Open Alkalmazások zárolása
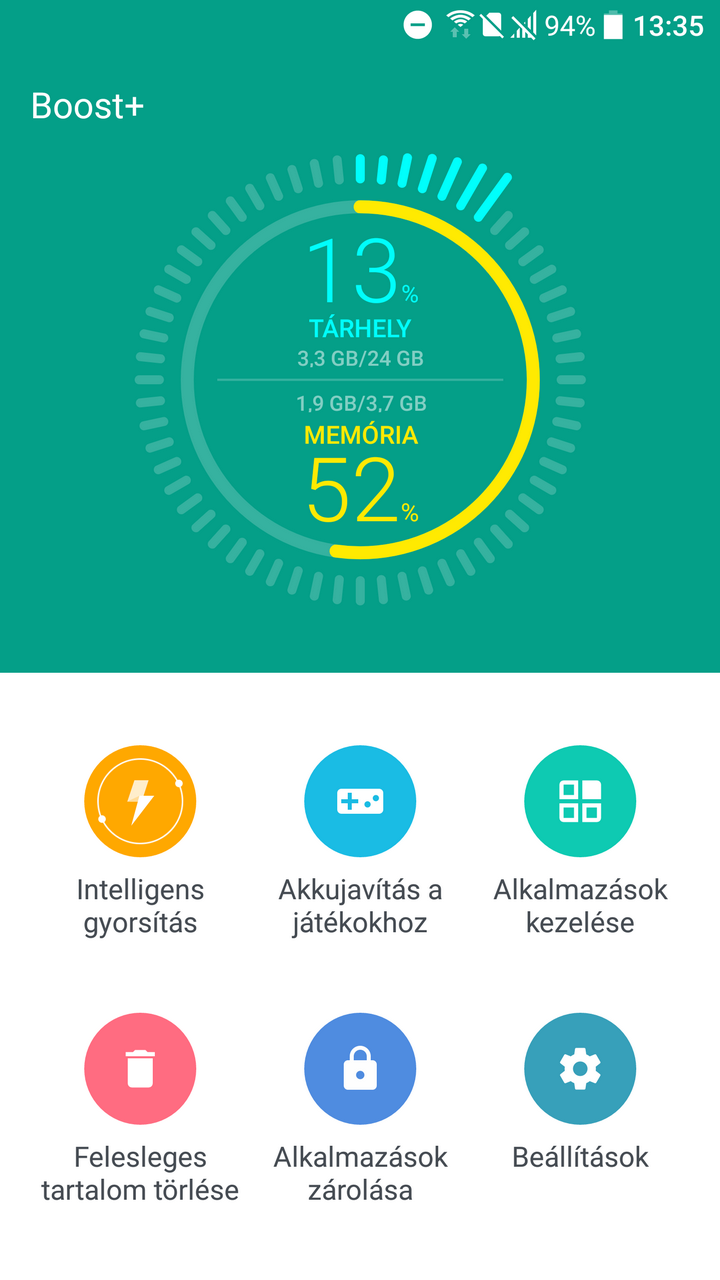The width and height of the screenshot is (720, 1280). (360, 1069)
